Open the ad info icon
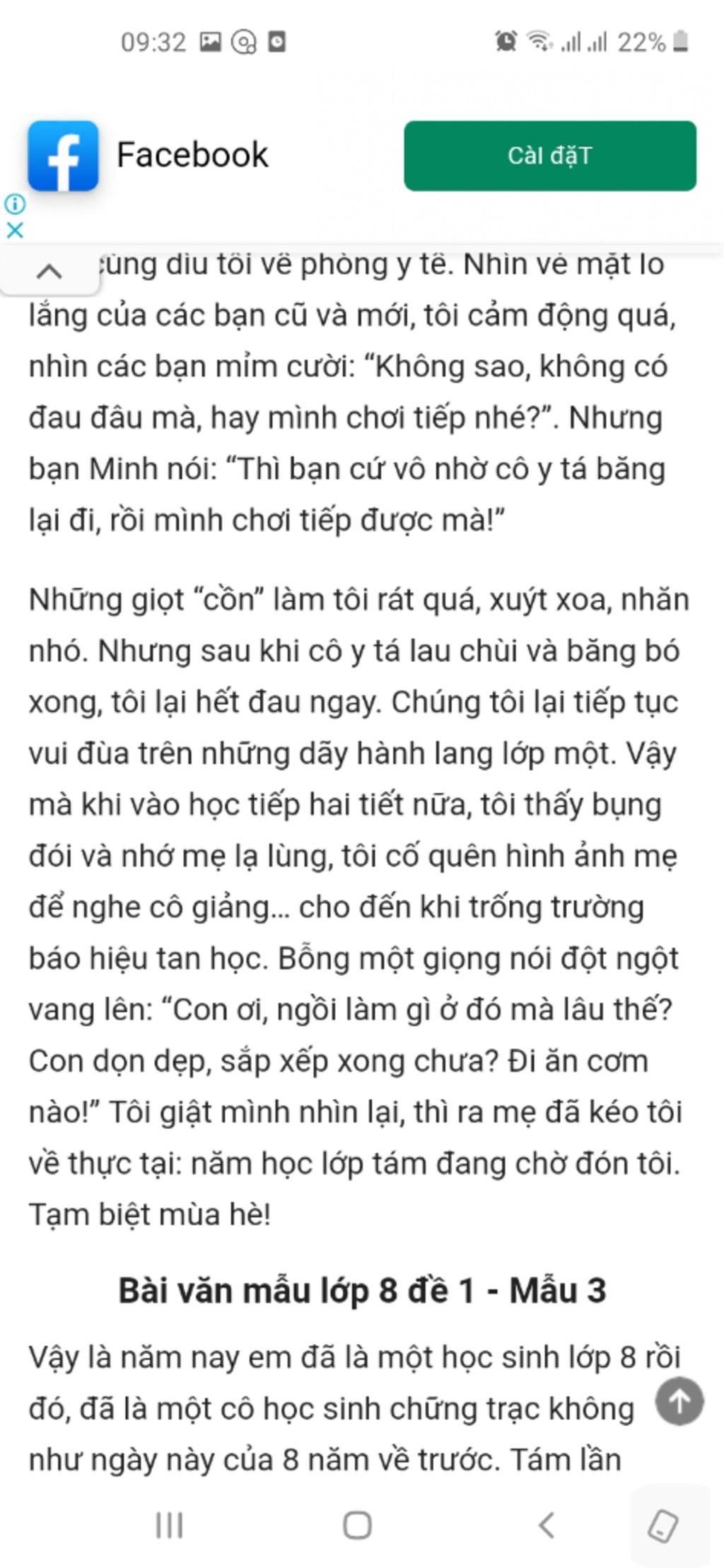Screen dimensions: 724x1568 [15, 204]
